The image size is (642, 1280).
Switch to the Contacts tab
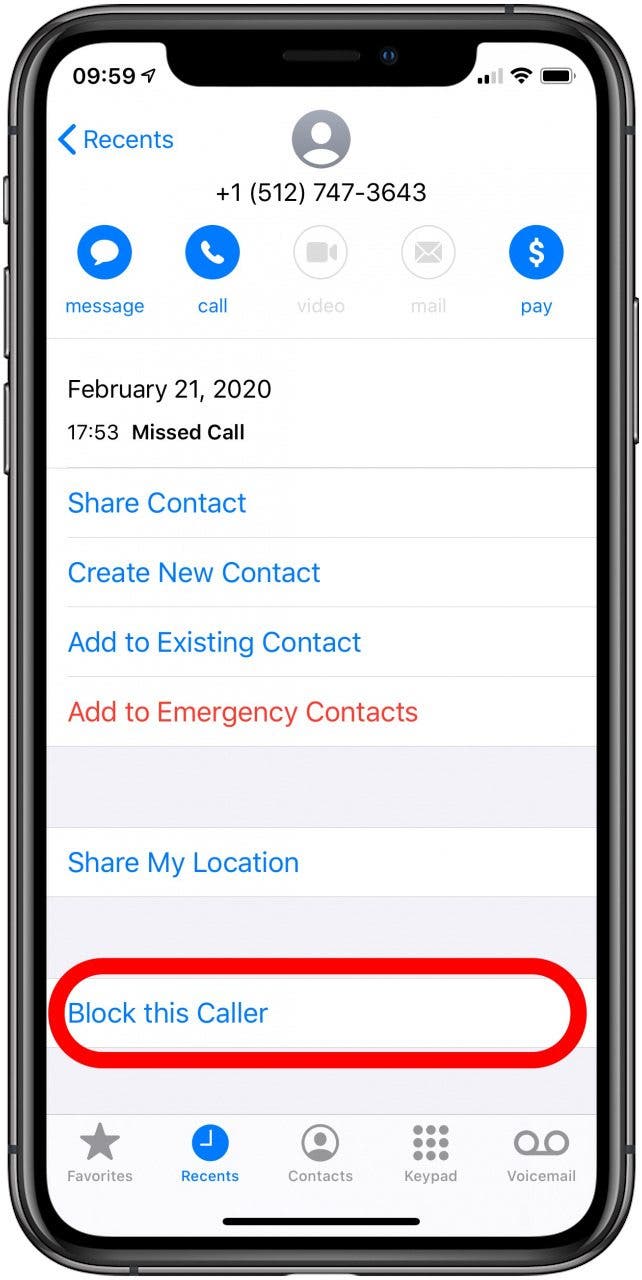tap(320, 1153)
